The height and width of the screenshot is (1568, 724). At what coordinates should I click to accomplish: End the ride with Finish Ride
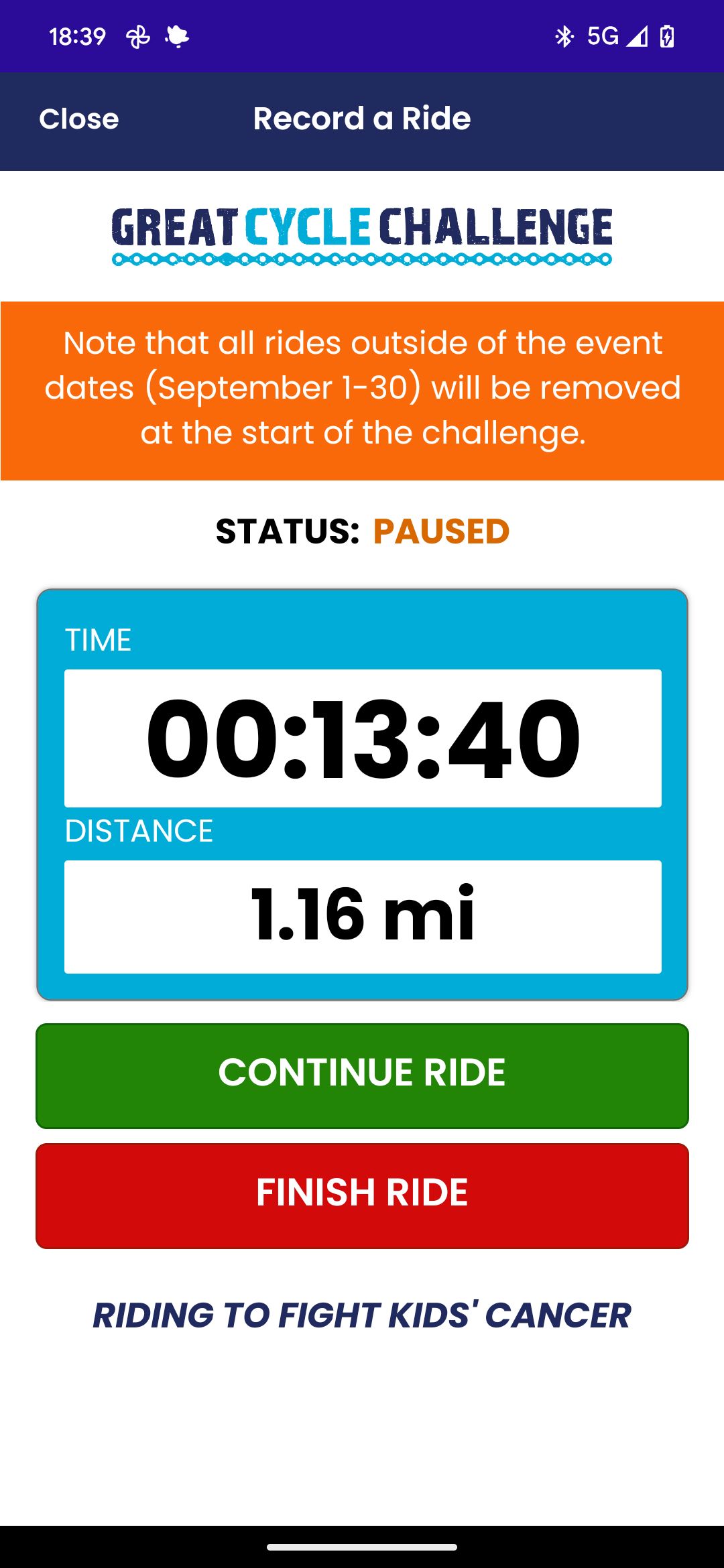(362, 1195)
